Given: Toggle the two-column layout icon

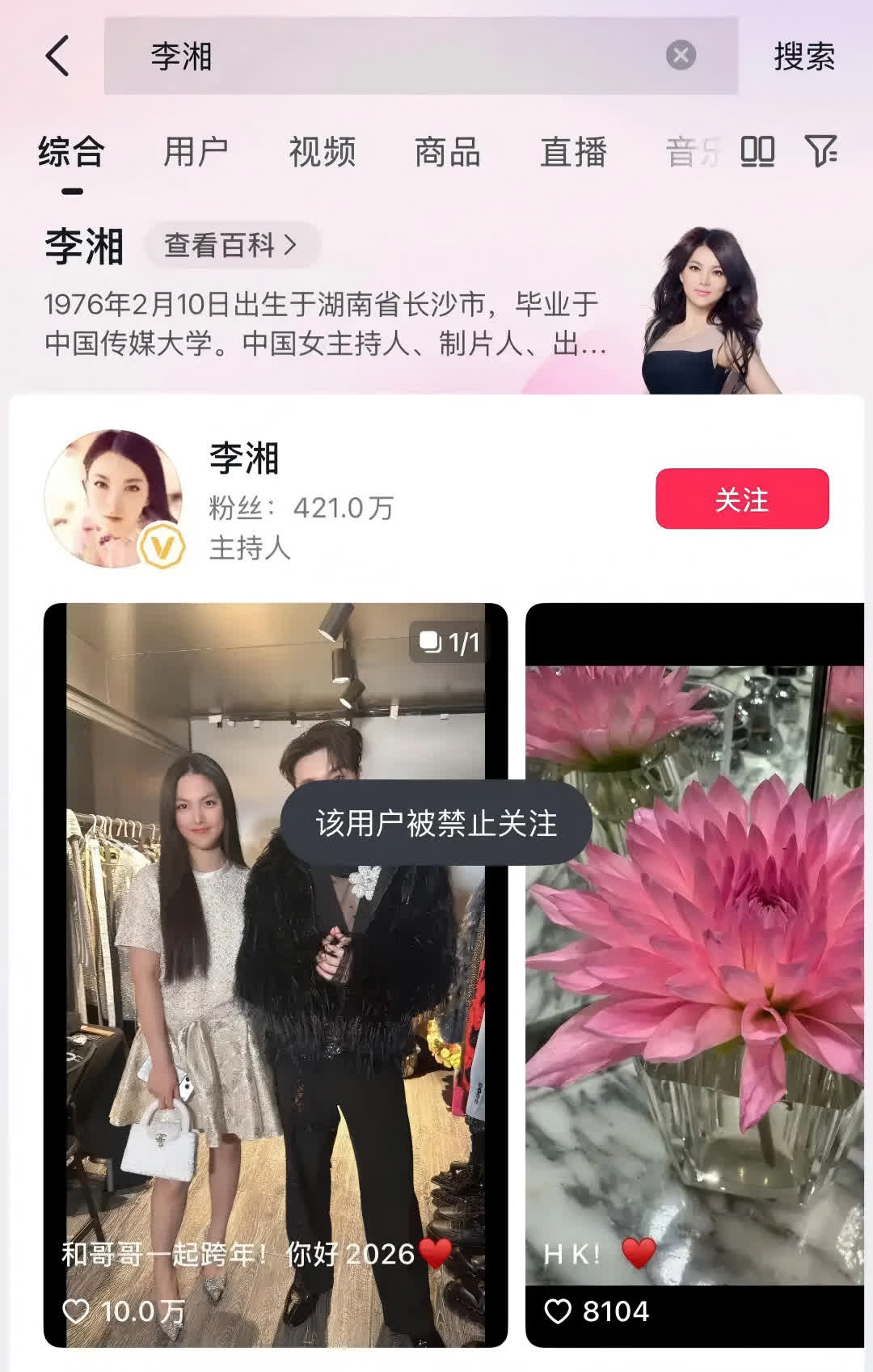Looking at the screenshot, I should tap(757, 151).
